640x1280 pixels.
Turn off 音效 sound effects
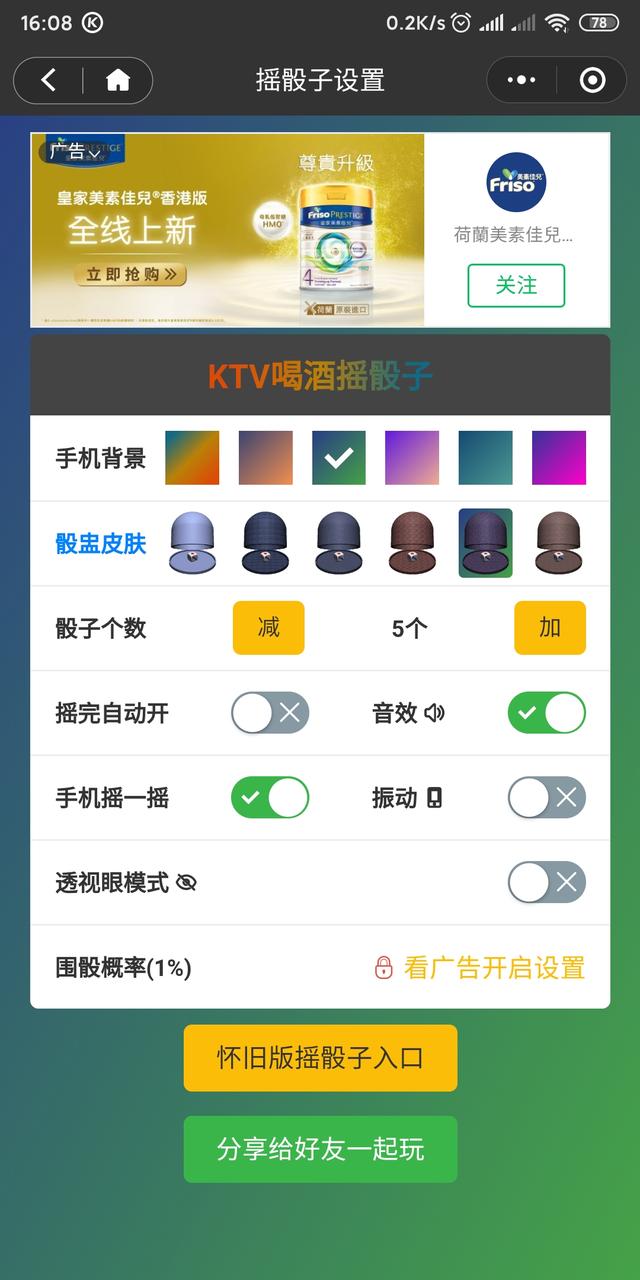pyautogui.click(x=546, y=713)
